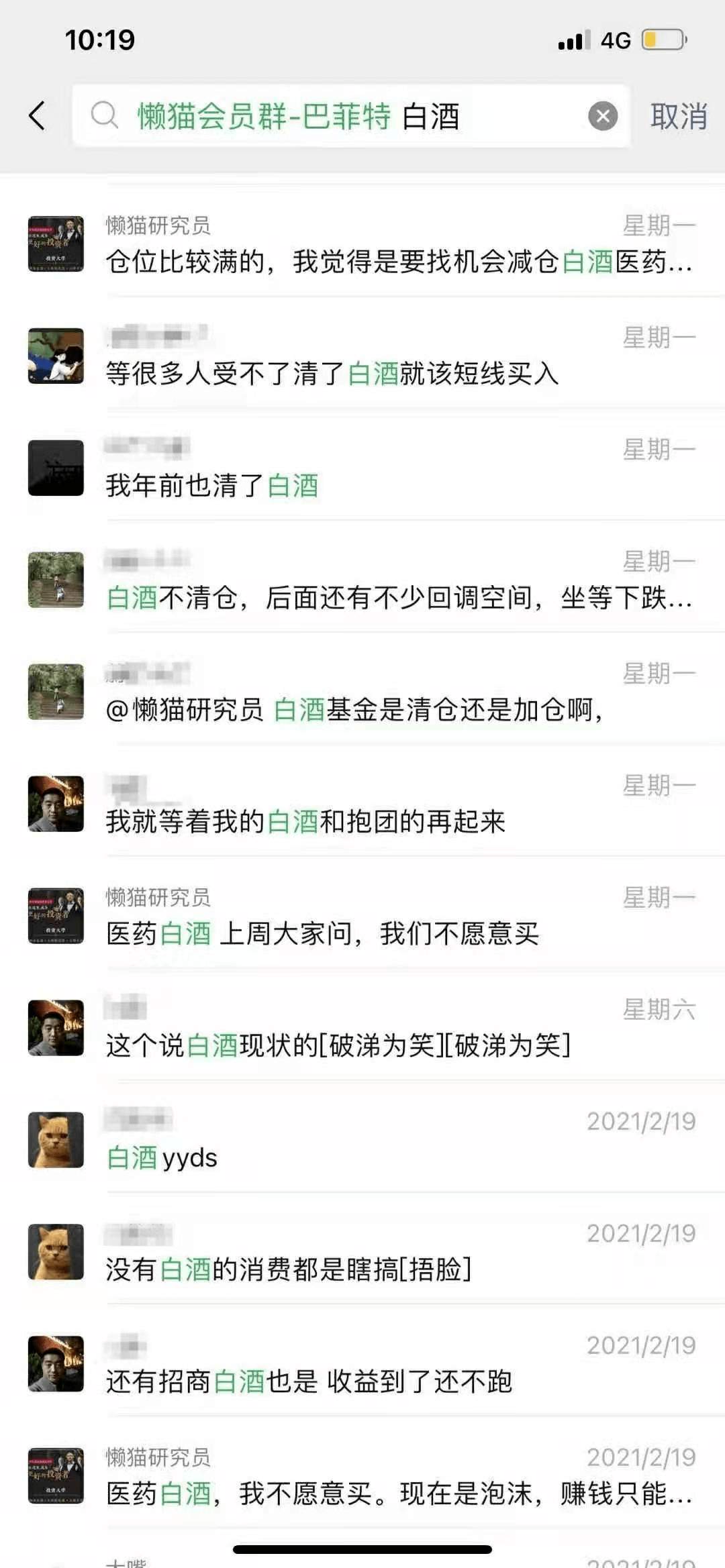Image resolution: width=725 pixels, height=1568 pixels.
Task: Tap 取消 to cancel the search
Action: pos(679,116)
